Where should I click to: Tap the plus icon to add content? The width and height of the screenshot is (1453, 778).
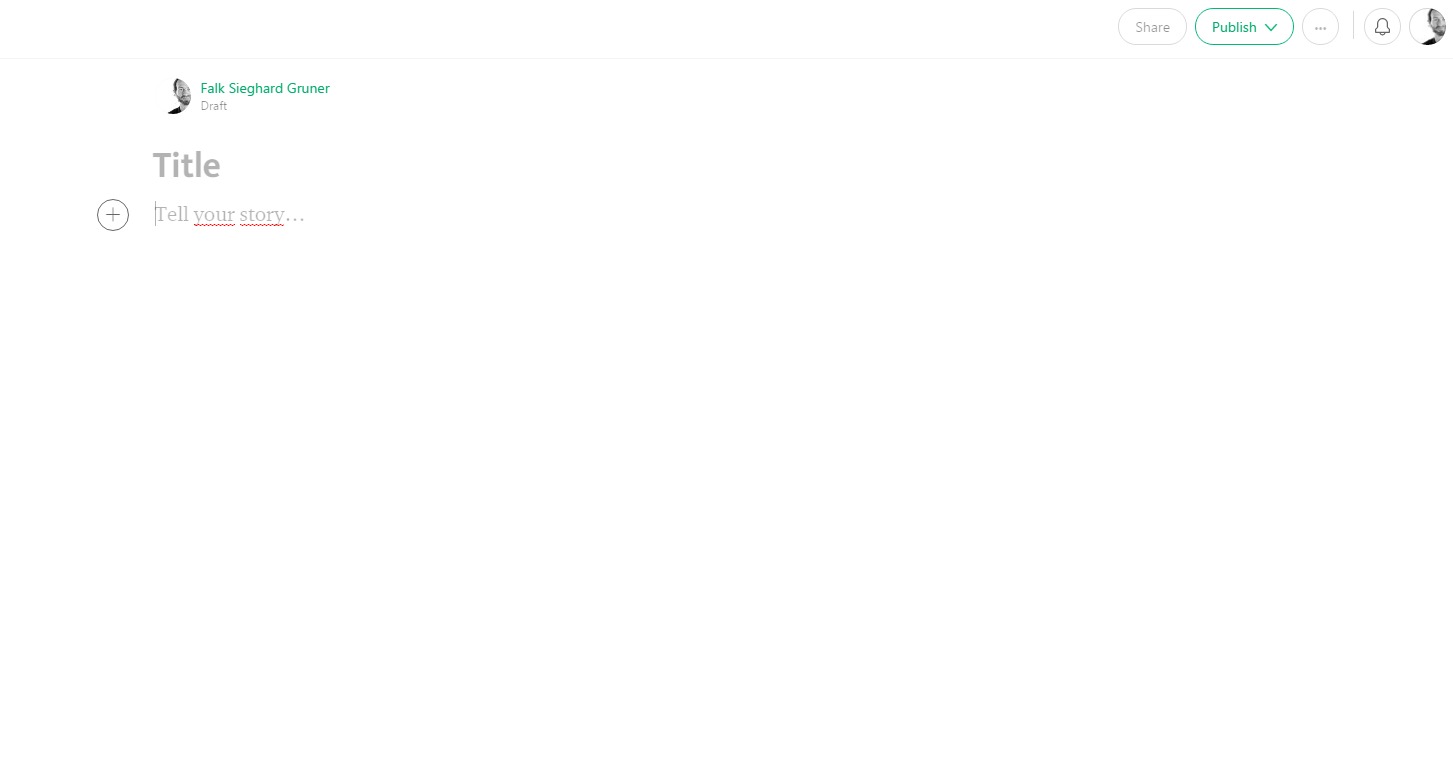pyautogui.click(x=113, y=215)
